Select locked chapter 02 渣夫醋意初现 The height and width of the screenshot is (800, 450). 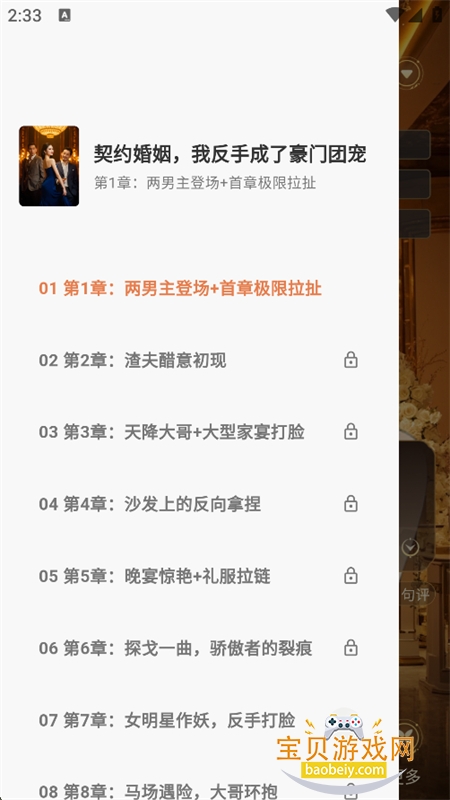point(199,361)
